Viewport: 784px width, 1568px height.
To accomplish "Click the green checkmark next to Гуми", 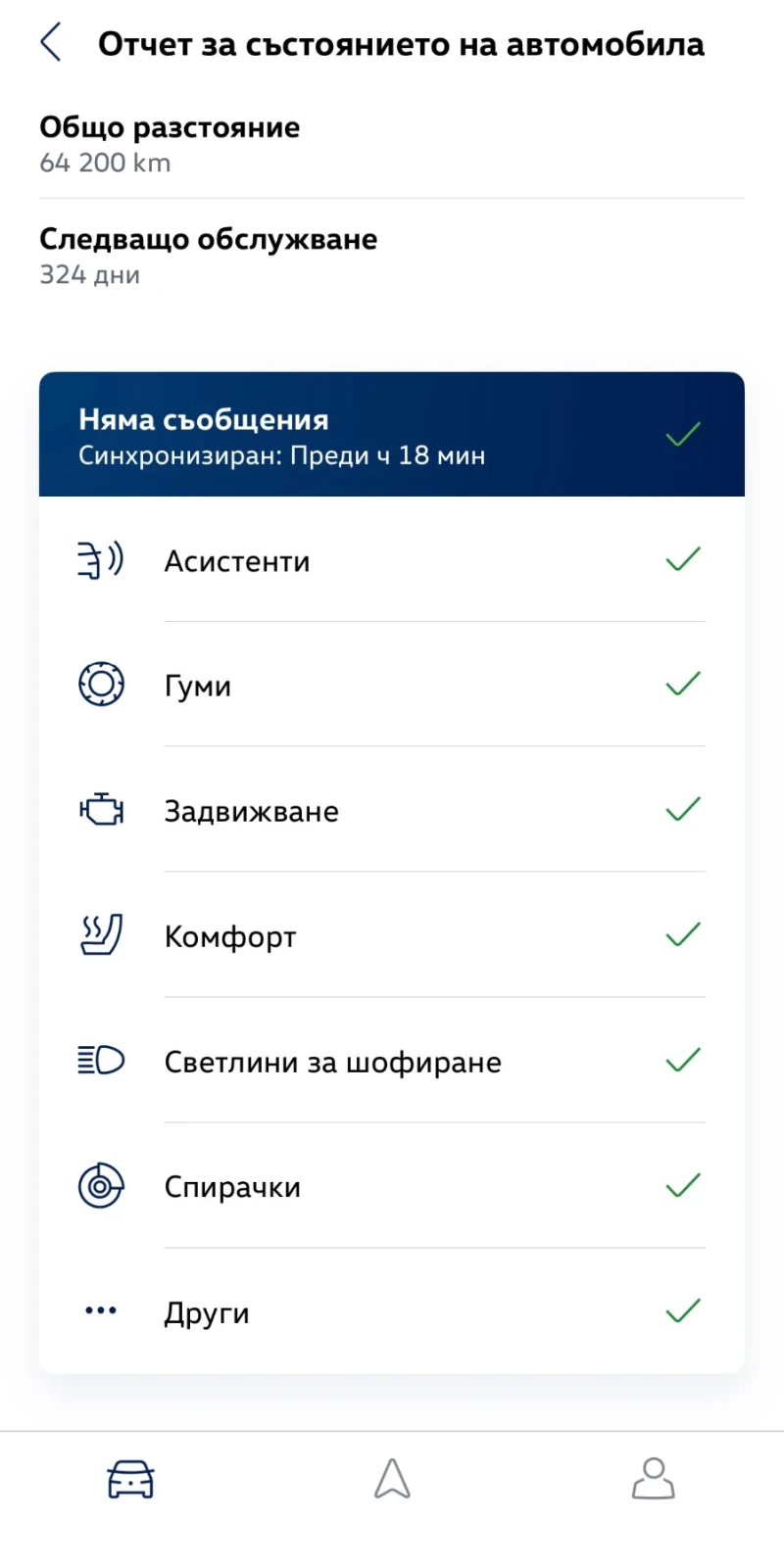I will (x=683, y=684).
